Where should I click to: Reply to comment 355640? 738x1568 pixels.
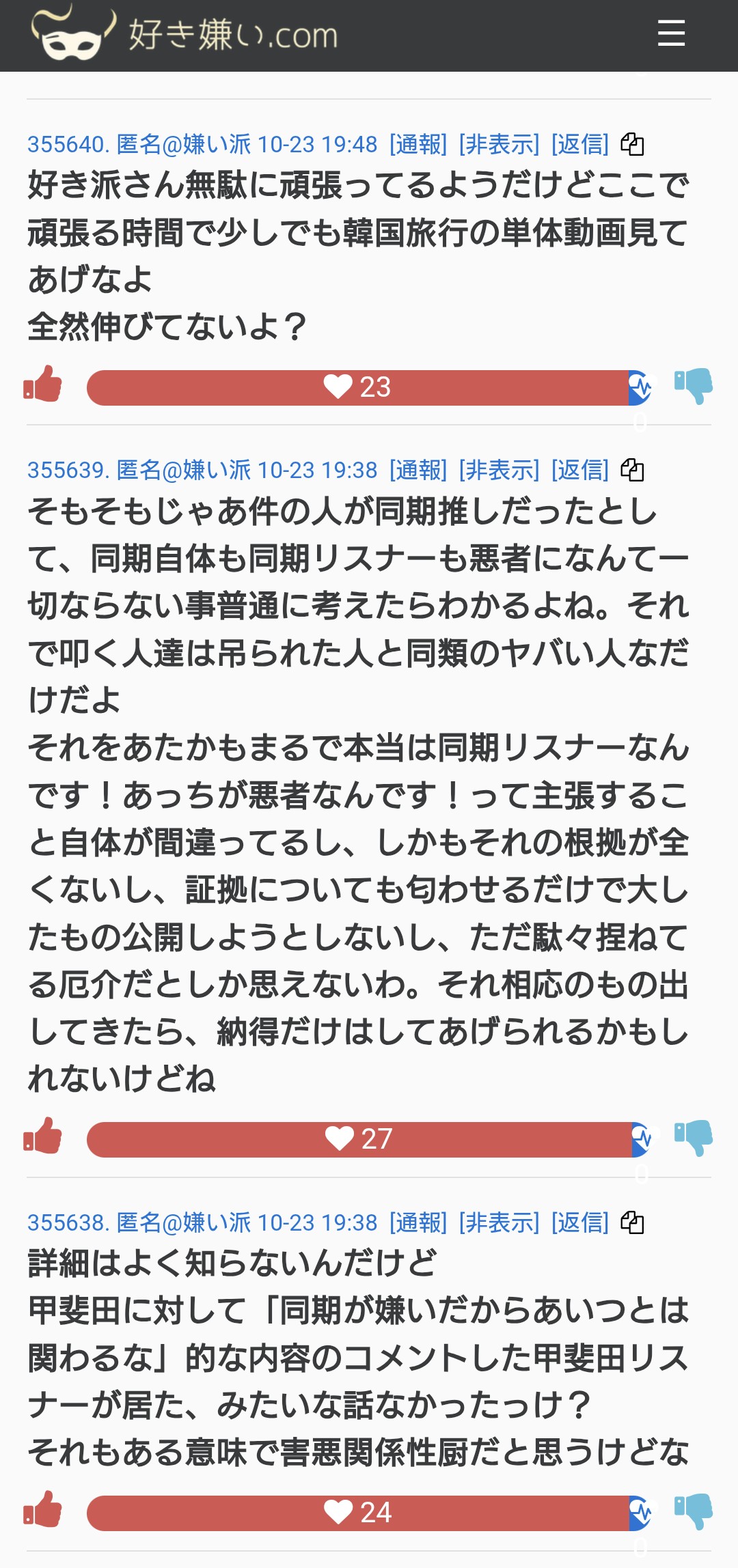[580, 144]
